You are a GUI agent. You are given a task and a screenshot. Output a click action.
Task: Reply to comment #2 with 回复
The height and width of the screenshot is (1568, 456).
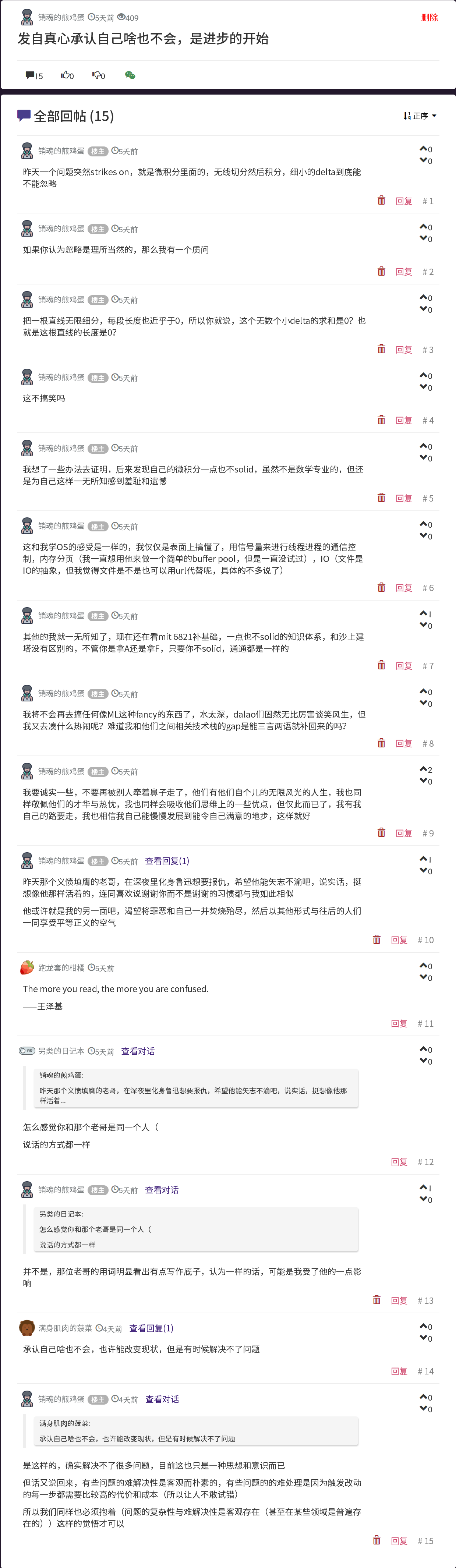click(x=404, y=272)
